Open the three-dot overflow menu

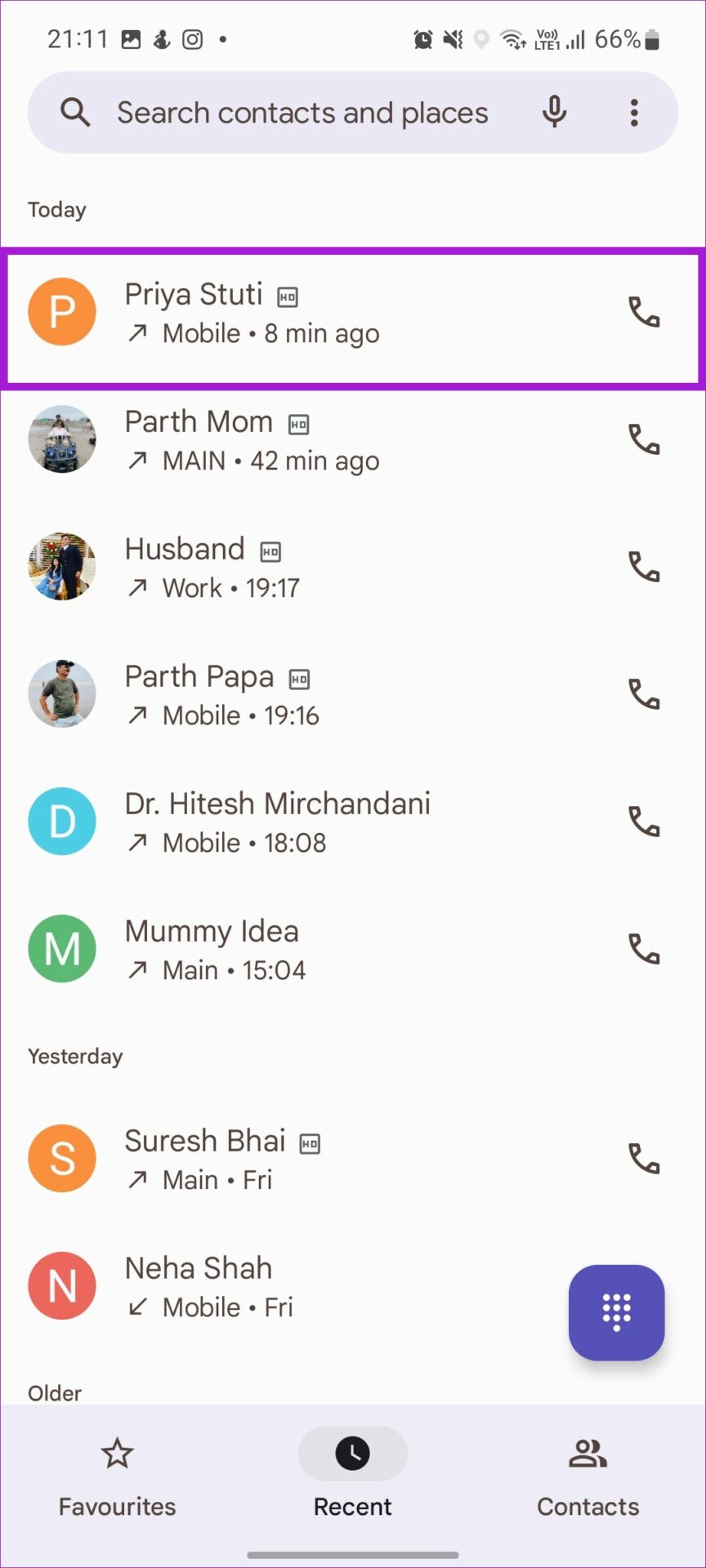[x=634, y=113]
